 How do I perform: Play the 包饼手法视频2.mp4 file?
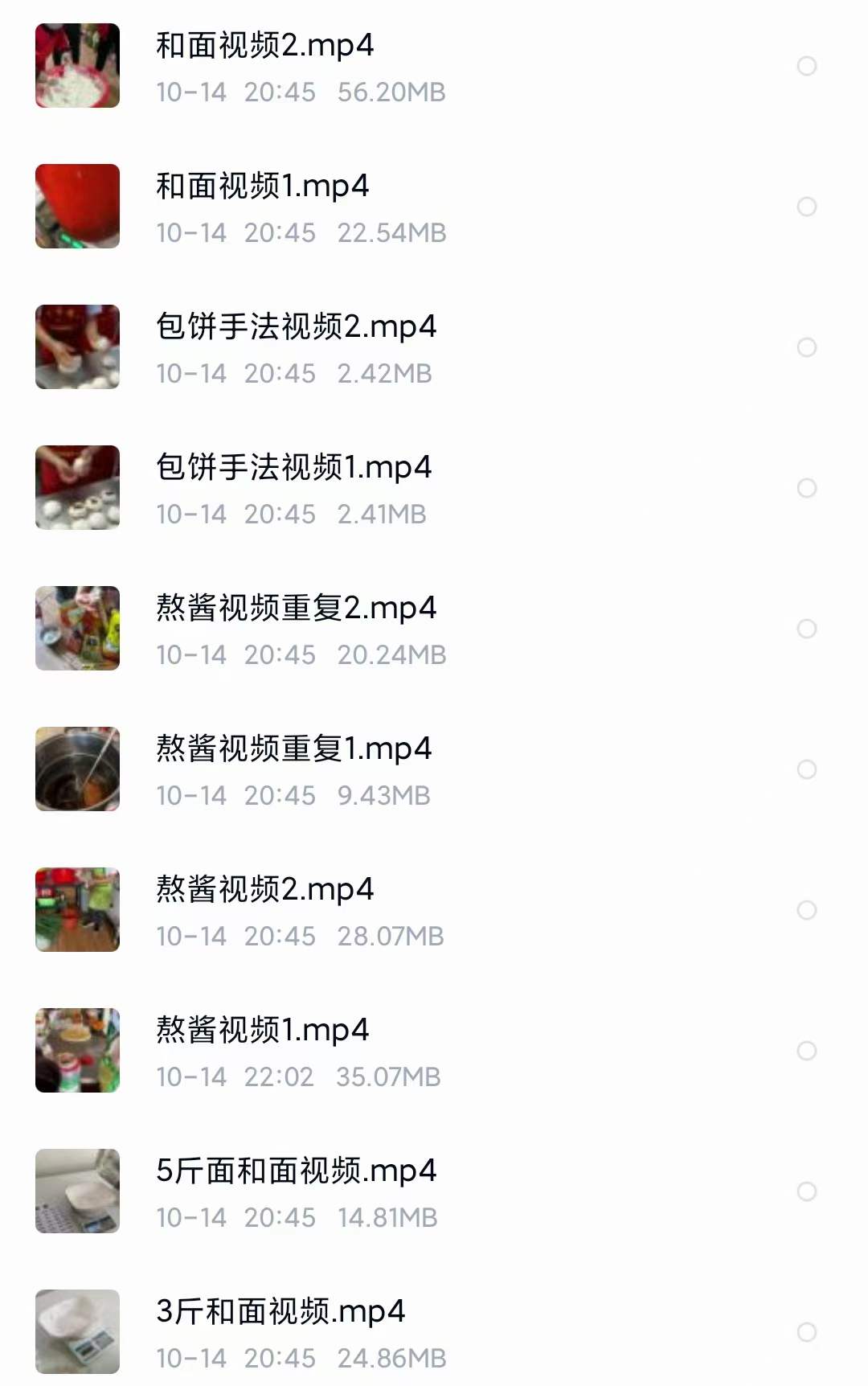296,326
